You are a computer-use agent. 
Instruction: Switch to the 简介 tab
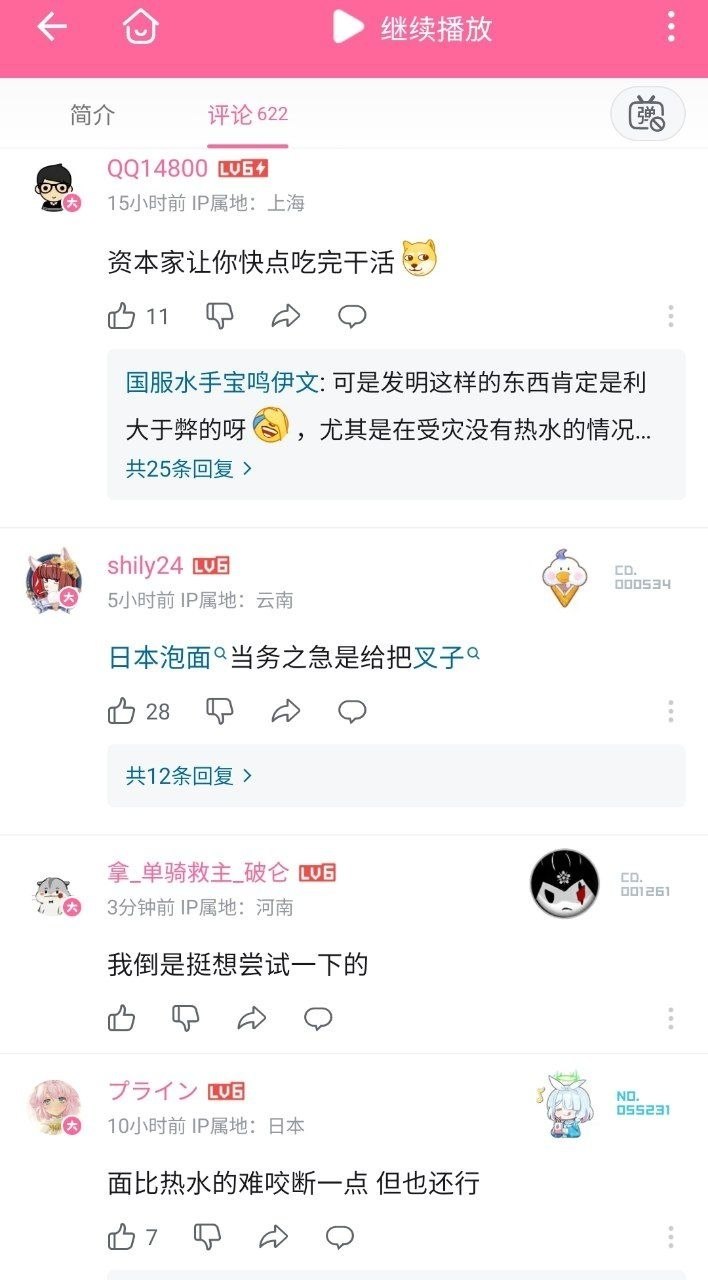93,115
